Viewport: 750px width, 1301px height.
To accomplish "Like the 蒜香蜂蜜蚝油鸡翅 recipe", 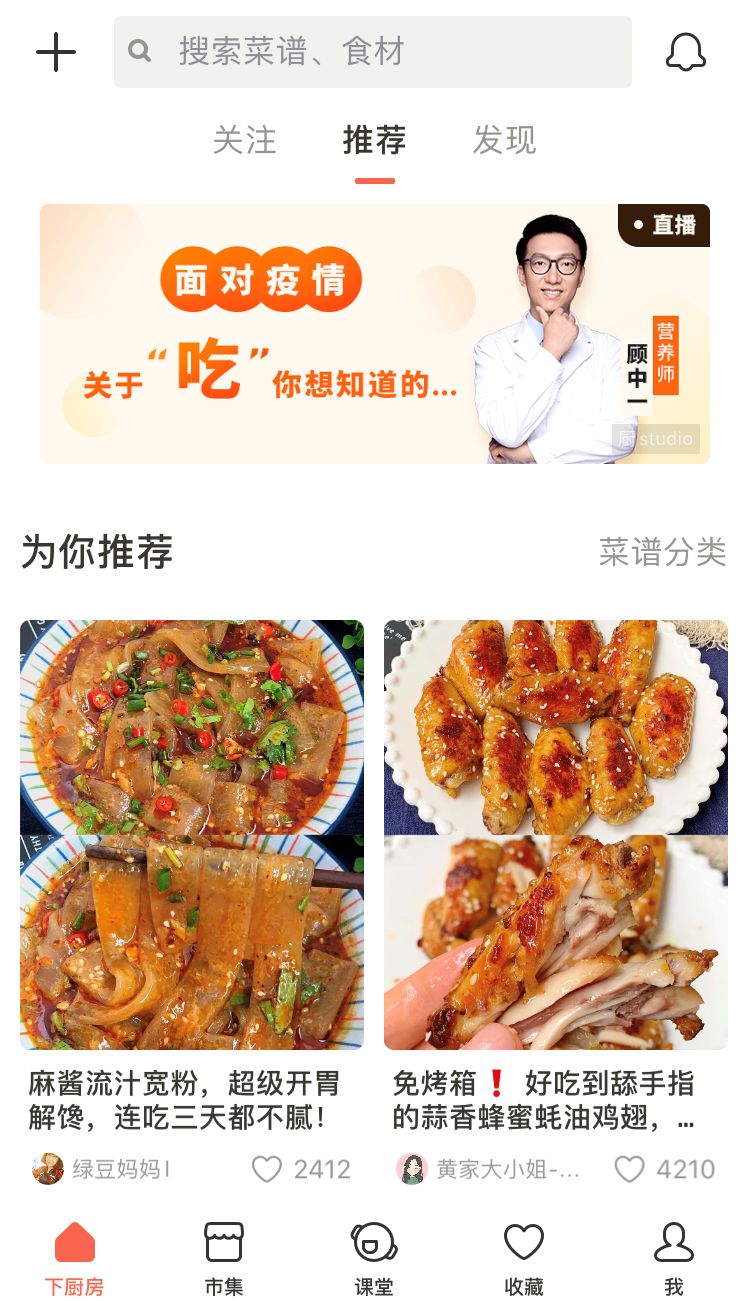I will coord(629,1169).
